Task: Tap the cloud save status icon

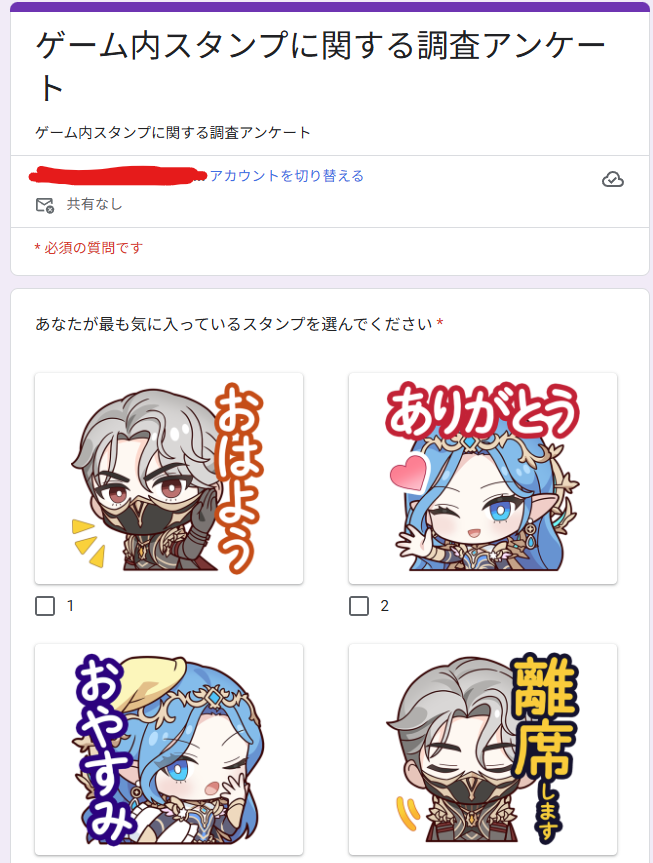Action: point(613,179)
